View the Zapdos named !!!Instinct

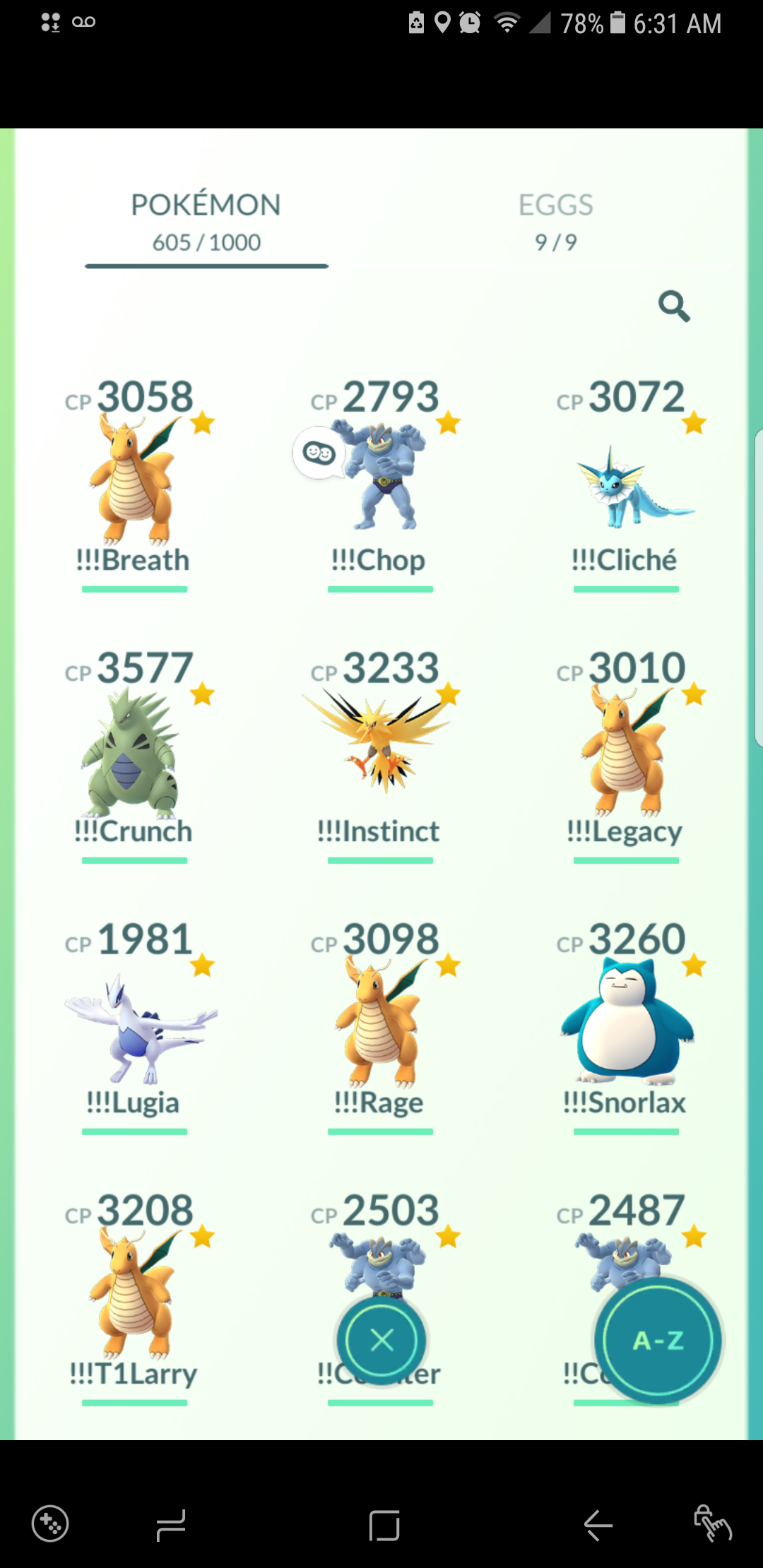[x=380, y=755]
